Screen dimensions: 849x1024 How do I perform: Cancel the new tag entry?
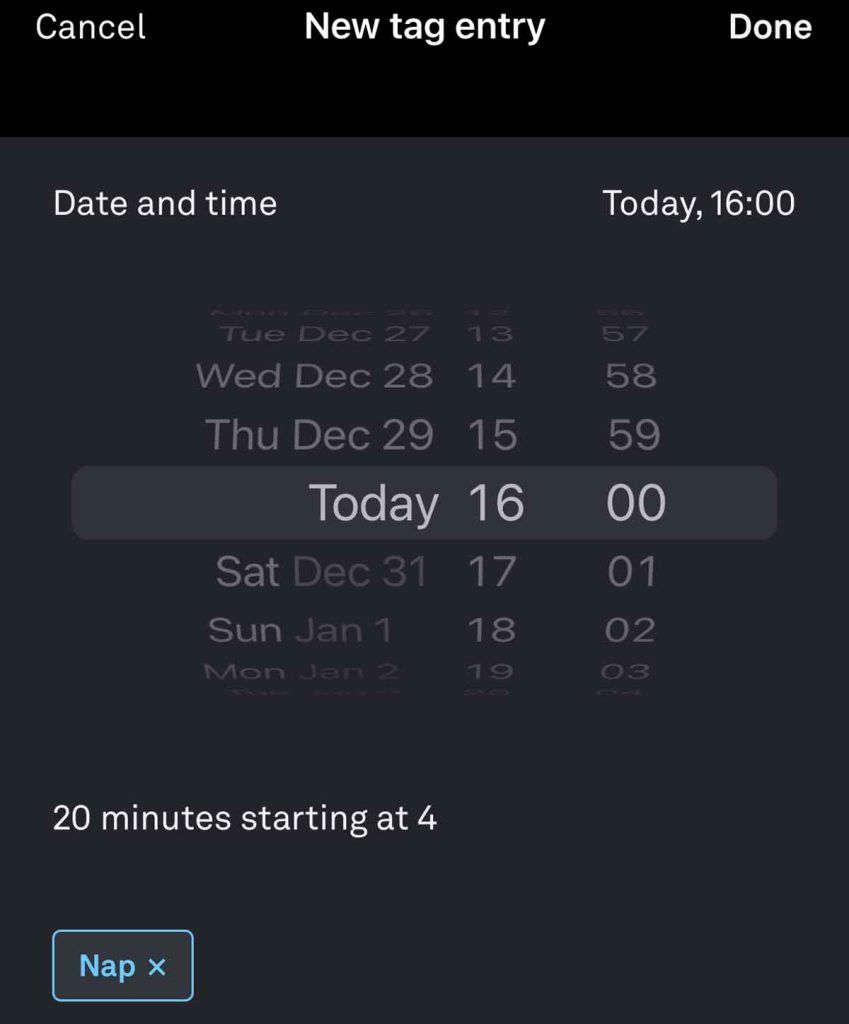(91, 27)
